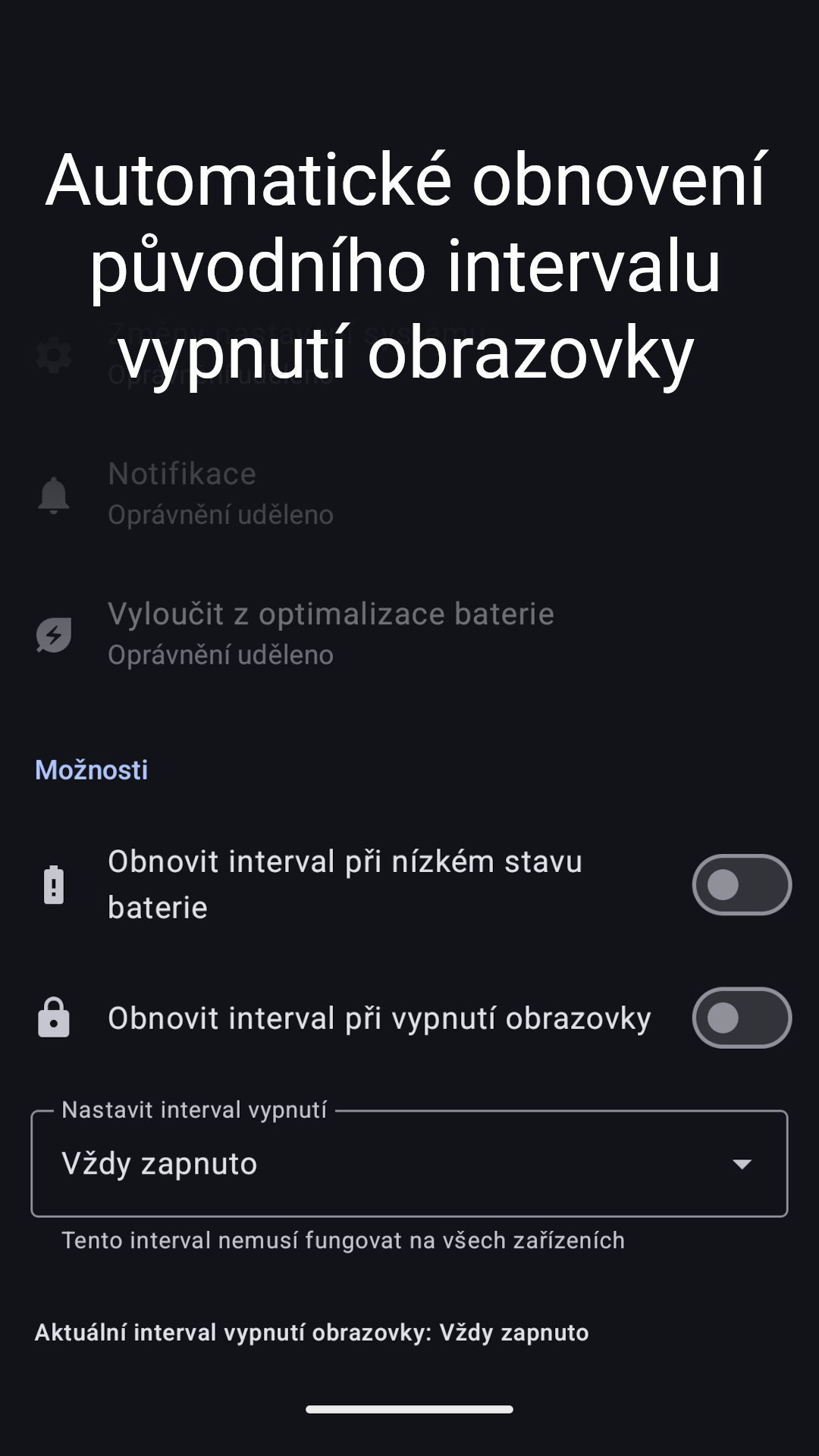Expand the Nastavit interval vypnutí dropdown

[409, 1164]
